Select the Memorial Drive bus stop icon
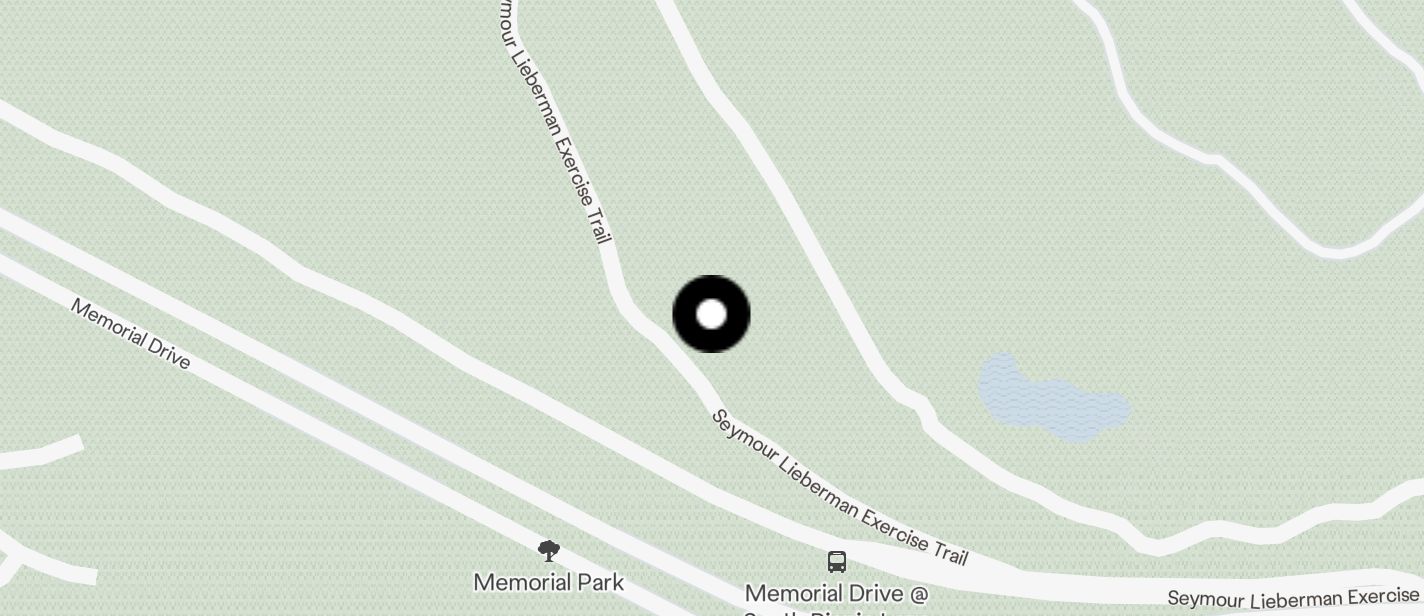Viewport: 1424px width, 616px height. (837, 561)
